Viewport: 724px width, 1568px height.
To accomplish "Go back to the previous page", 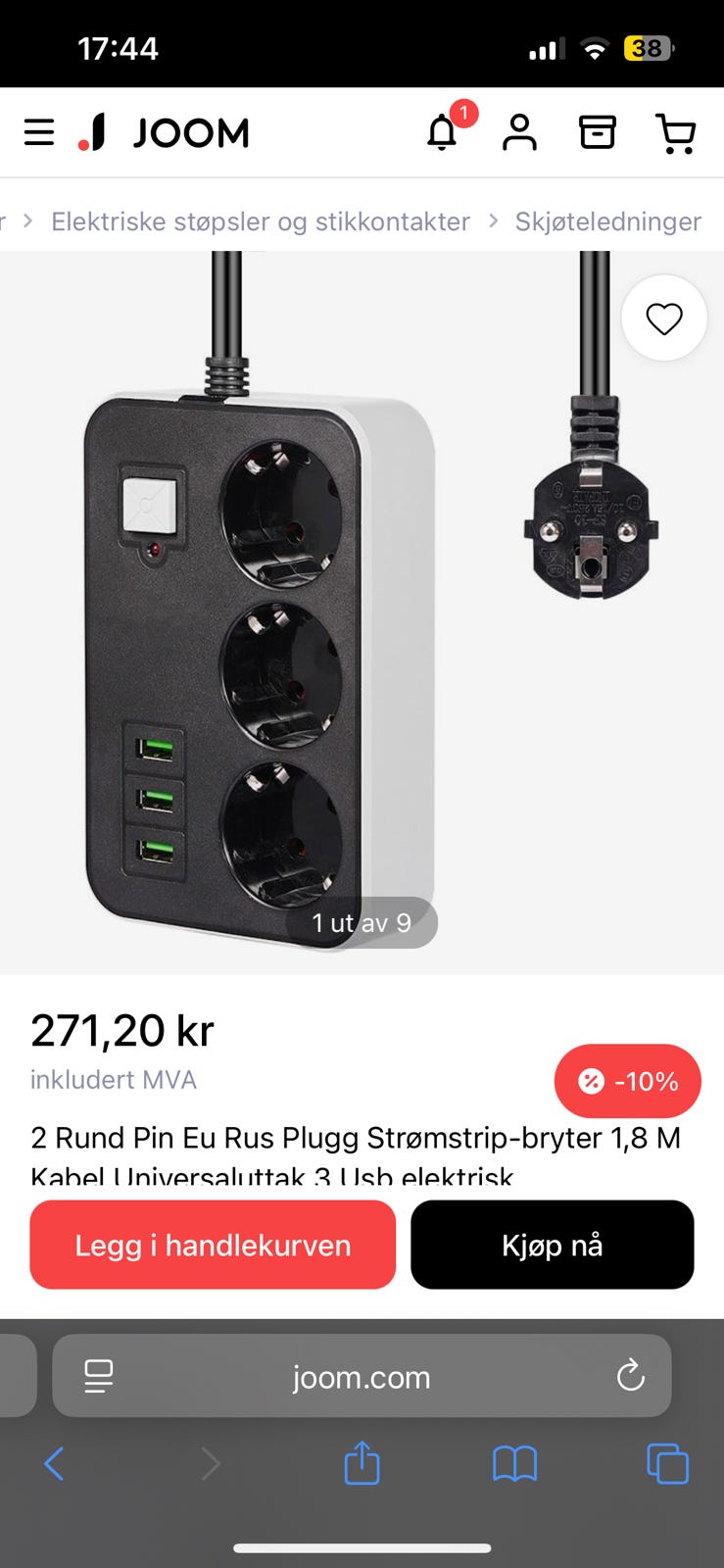I will click(x=54, y=1464).
